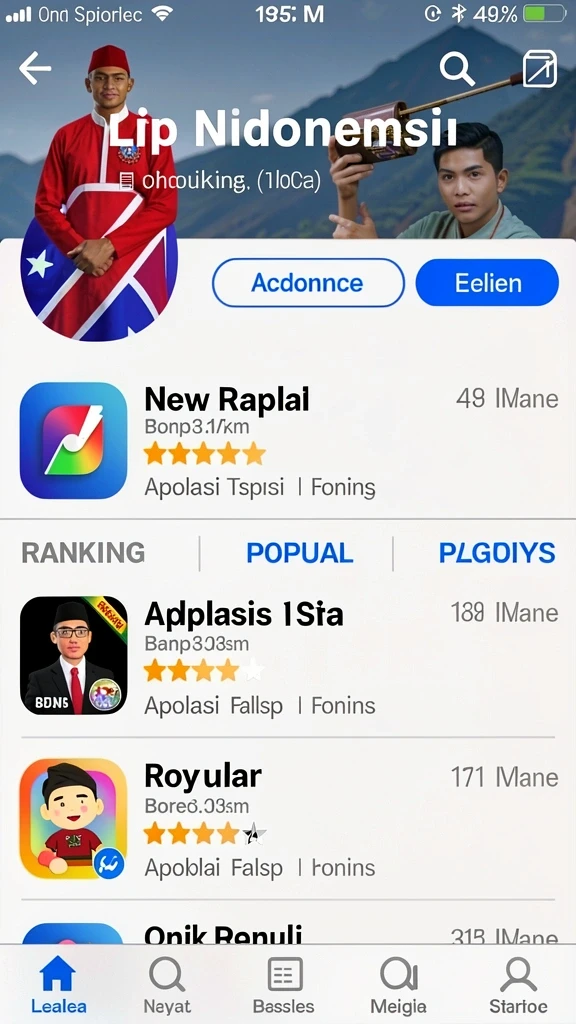Switch to the Neyat tab
Image resolution: width=576 pixels, height=1024 pixels.
[167, 984]
